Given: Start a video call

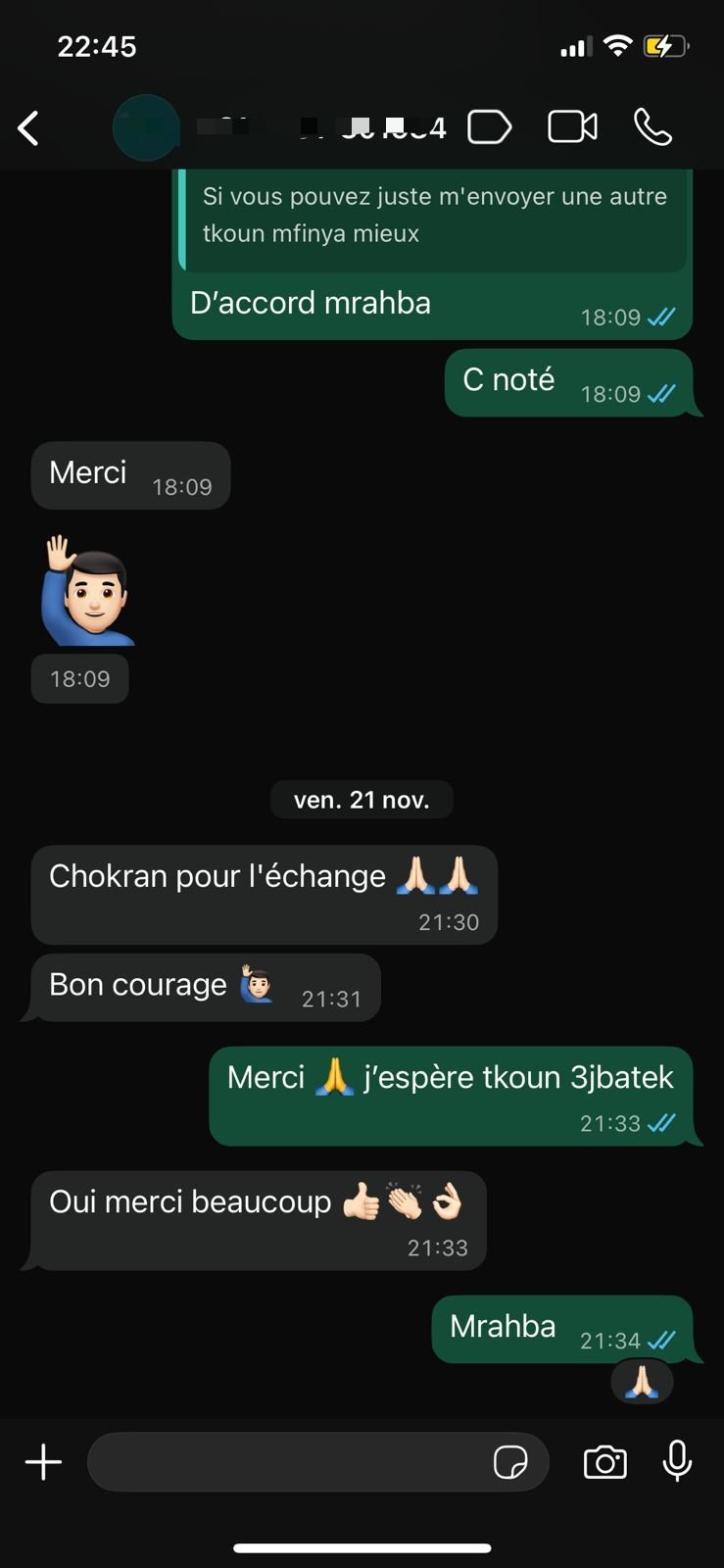Looking at the screenshot, I should [x=572, y=127].
